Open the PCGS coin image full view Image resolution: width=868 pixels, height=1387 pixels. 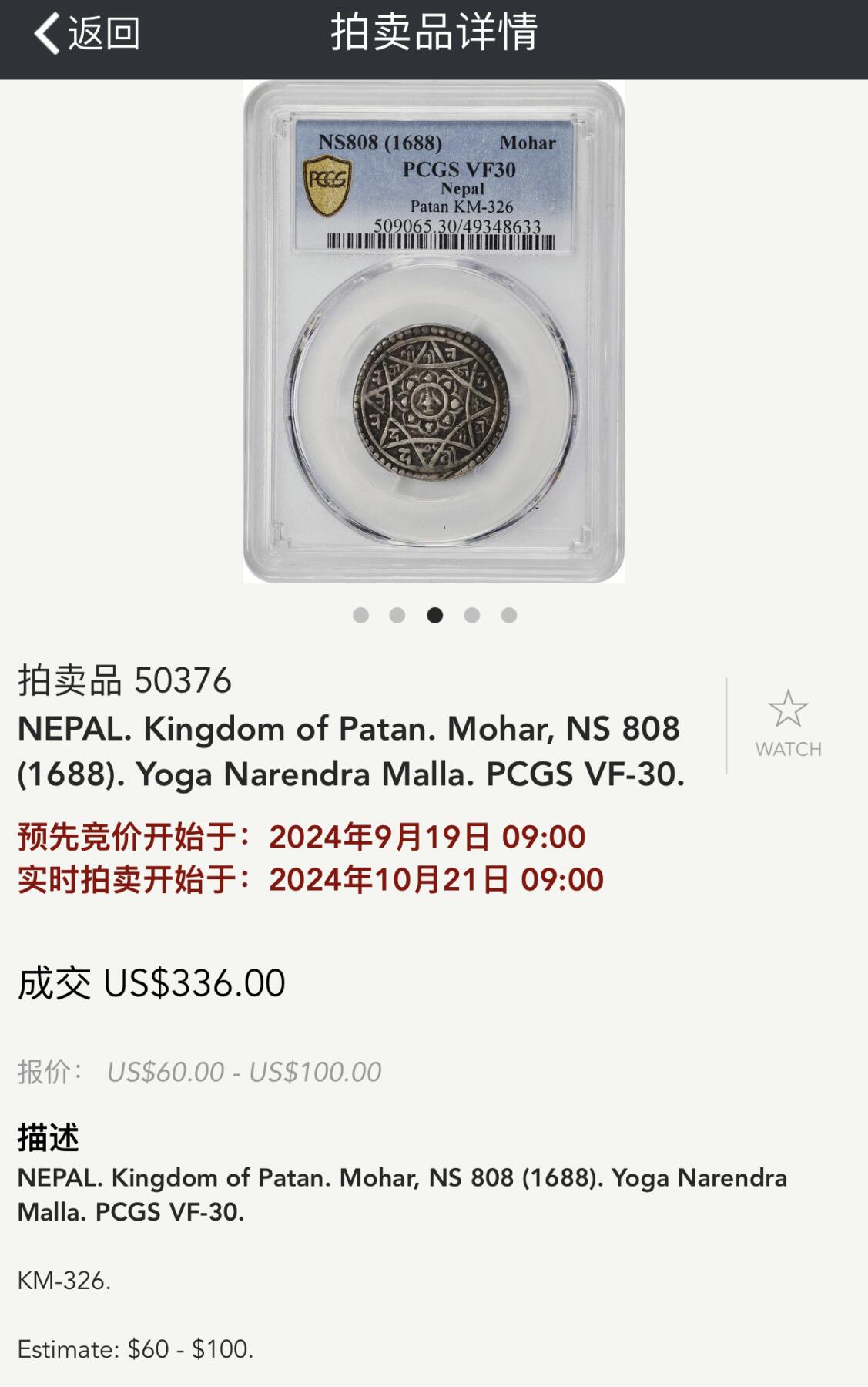pyautogui.click(x=434, y=332)
